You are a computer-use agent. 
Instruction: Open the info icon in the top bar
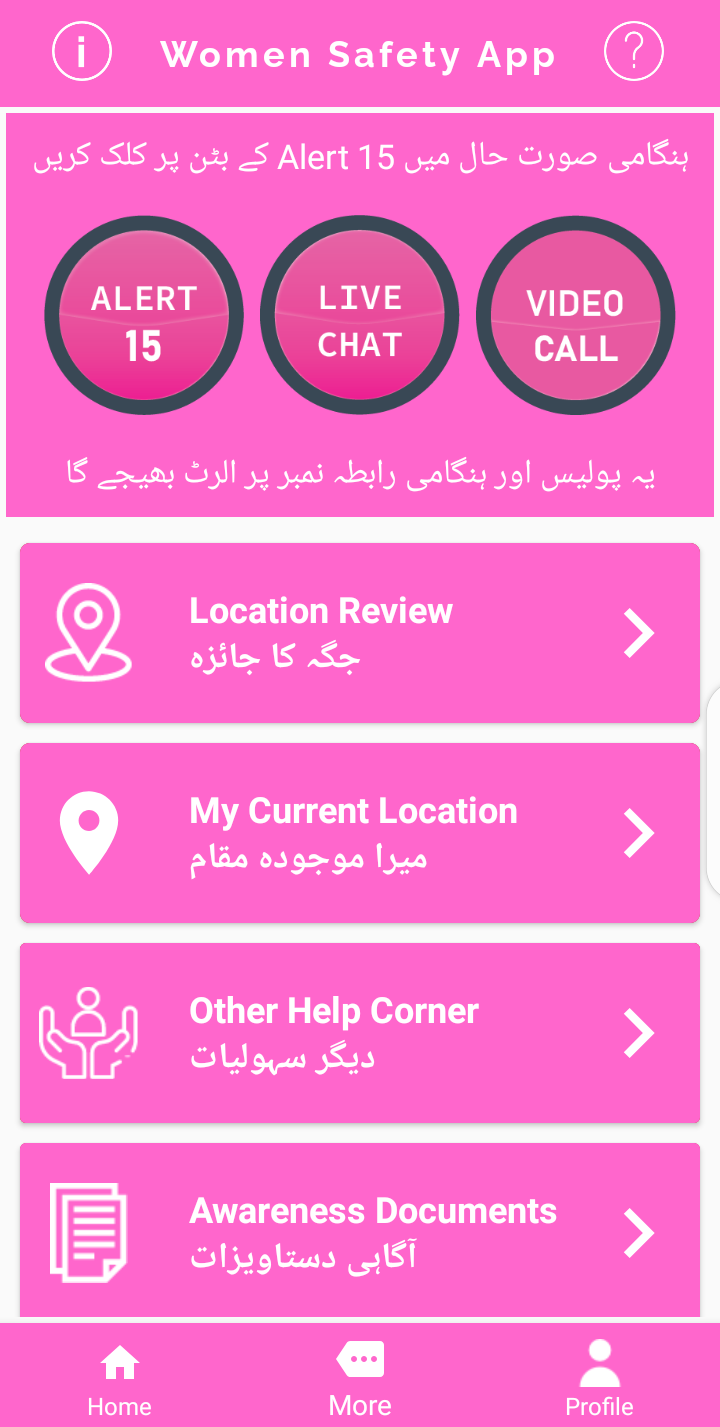pyautogui.click(x=82, y=53)
